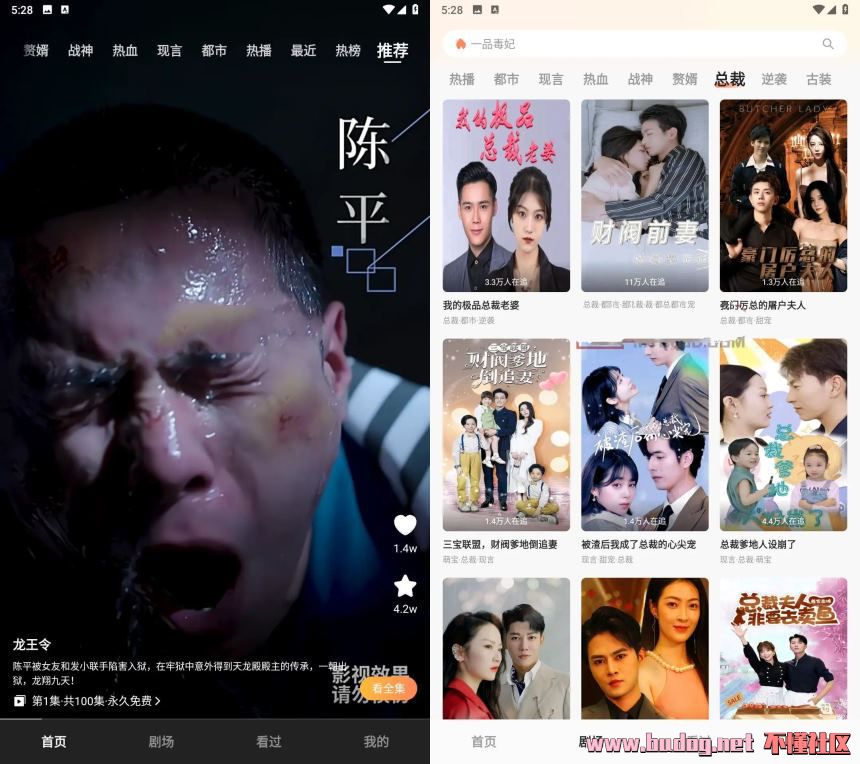The height and width of the screenshot is (764, 860).
Task: Switch to the 最近 top tab
Action: (303, 50)
